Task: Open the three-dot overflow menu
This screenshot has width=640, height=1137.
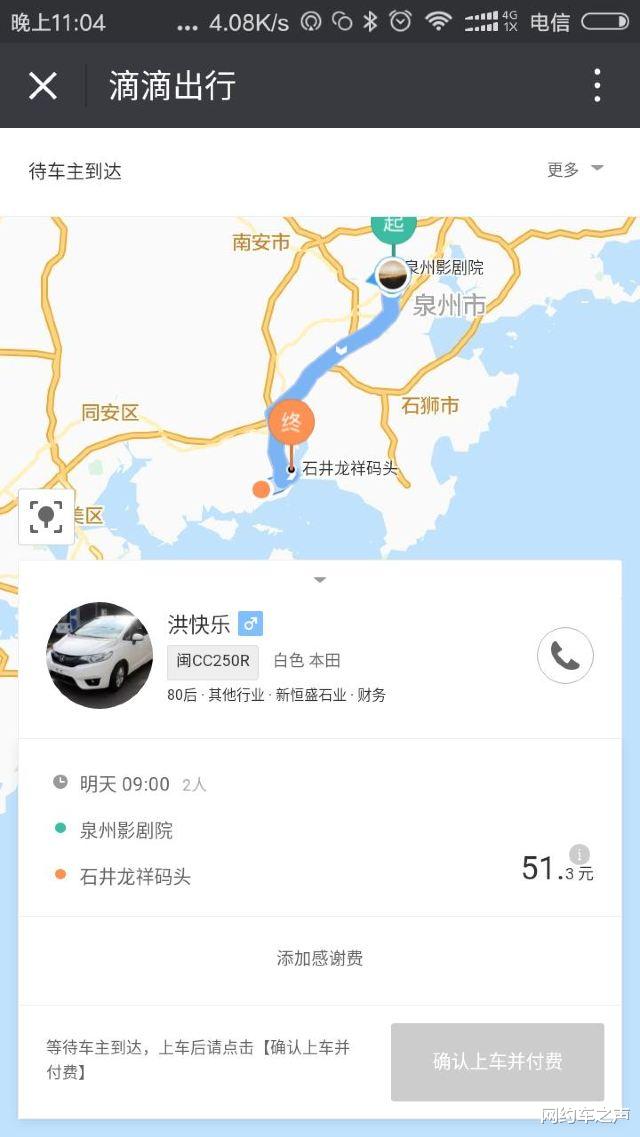Action: (x=597, y=86)
